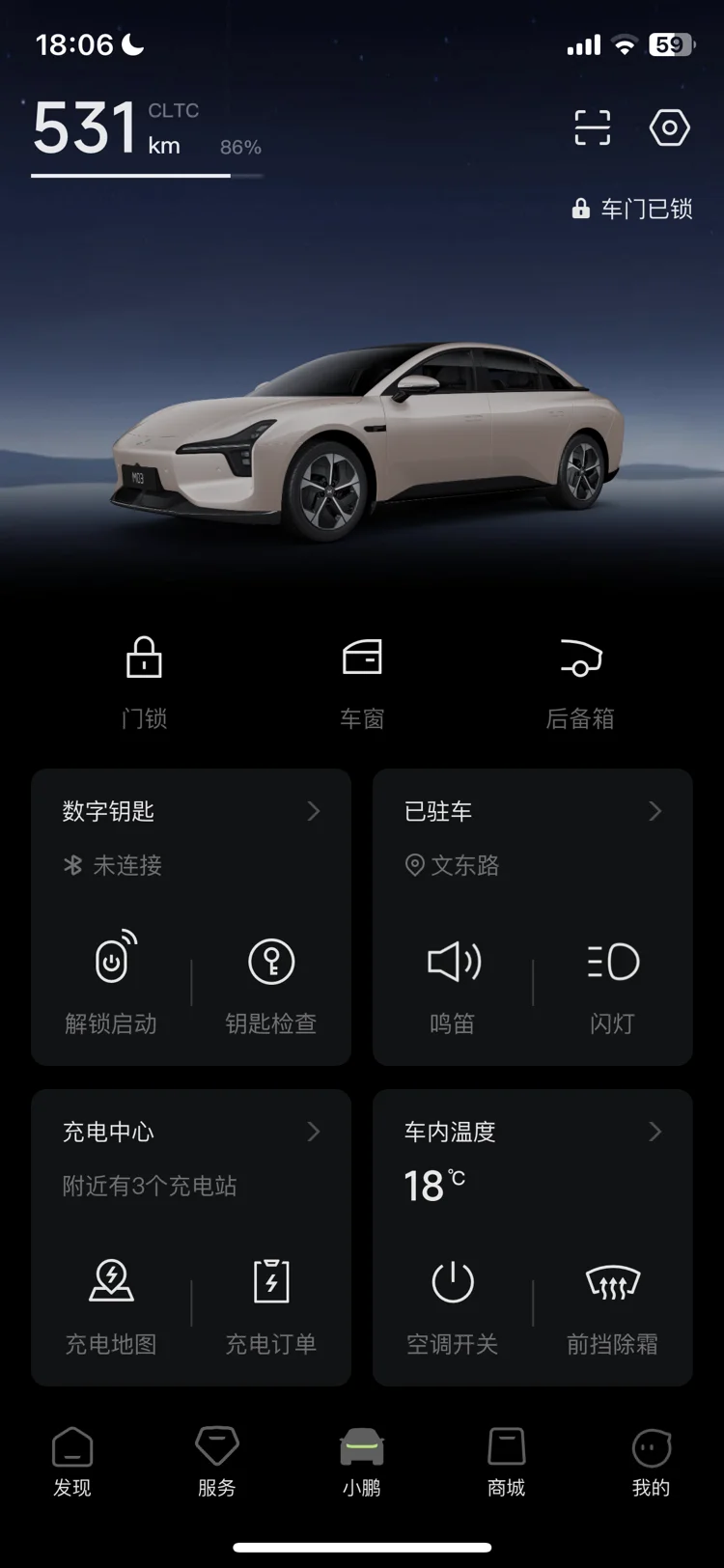724x1568 pixels.
Task: Tap 解锁启动 unlock and start
Action: pyautogui.click(x=111, y=982)
